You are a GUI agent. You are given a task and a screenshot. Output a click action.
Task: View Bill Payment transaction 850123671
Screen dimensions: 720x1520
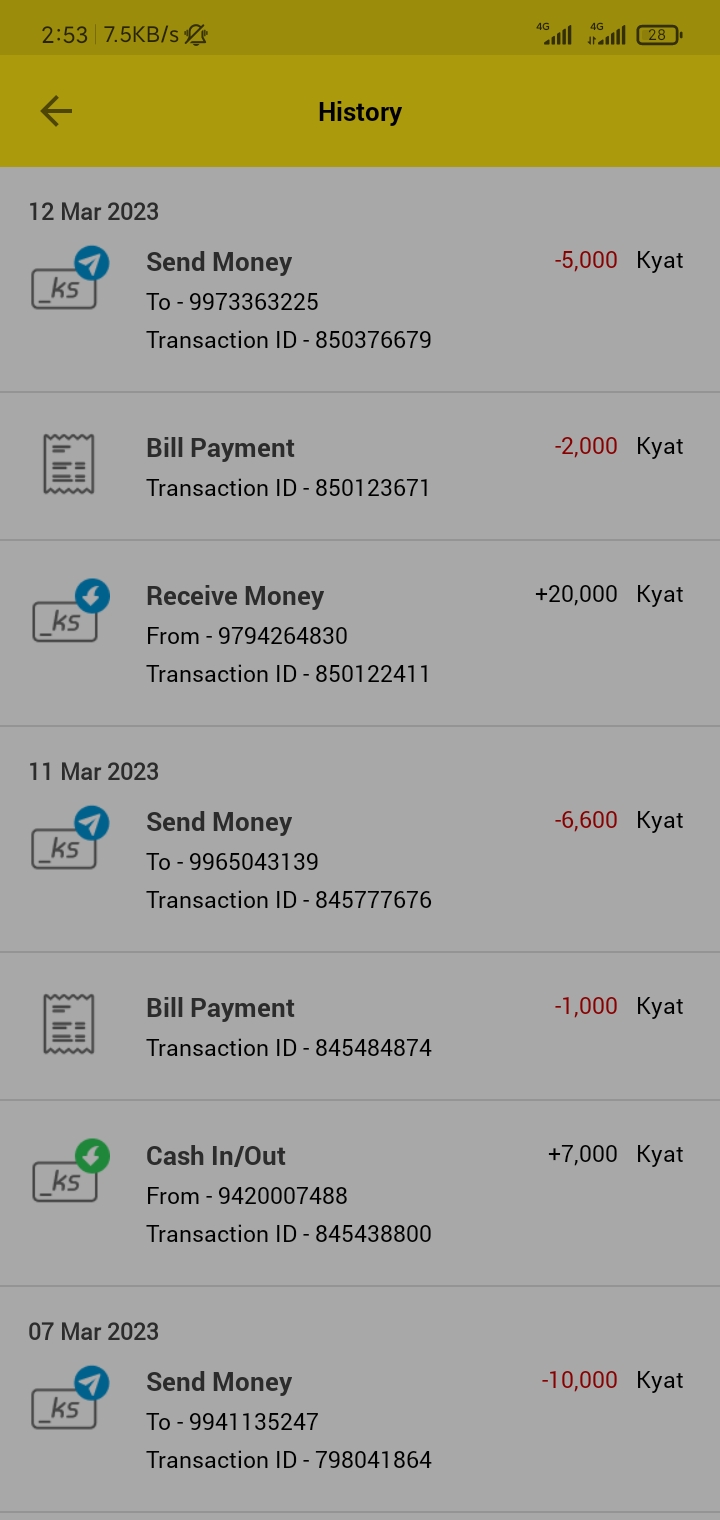[360, 467]
